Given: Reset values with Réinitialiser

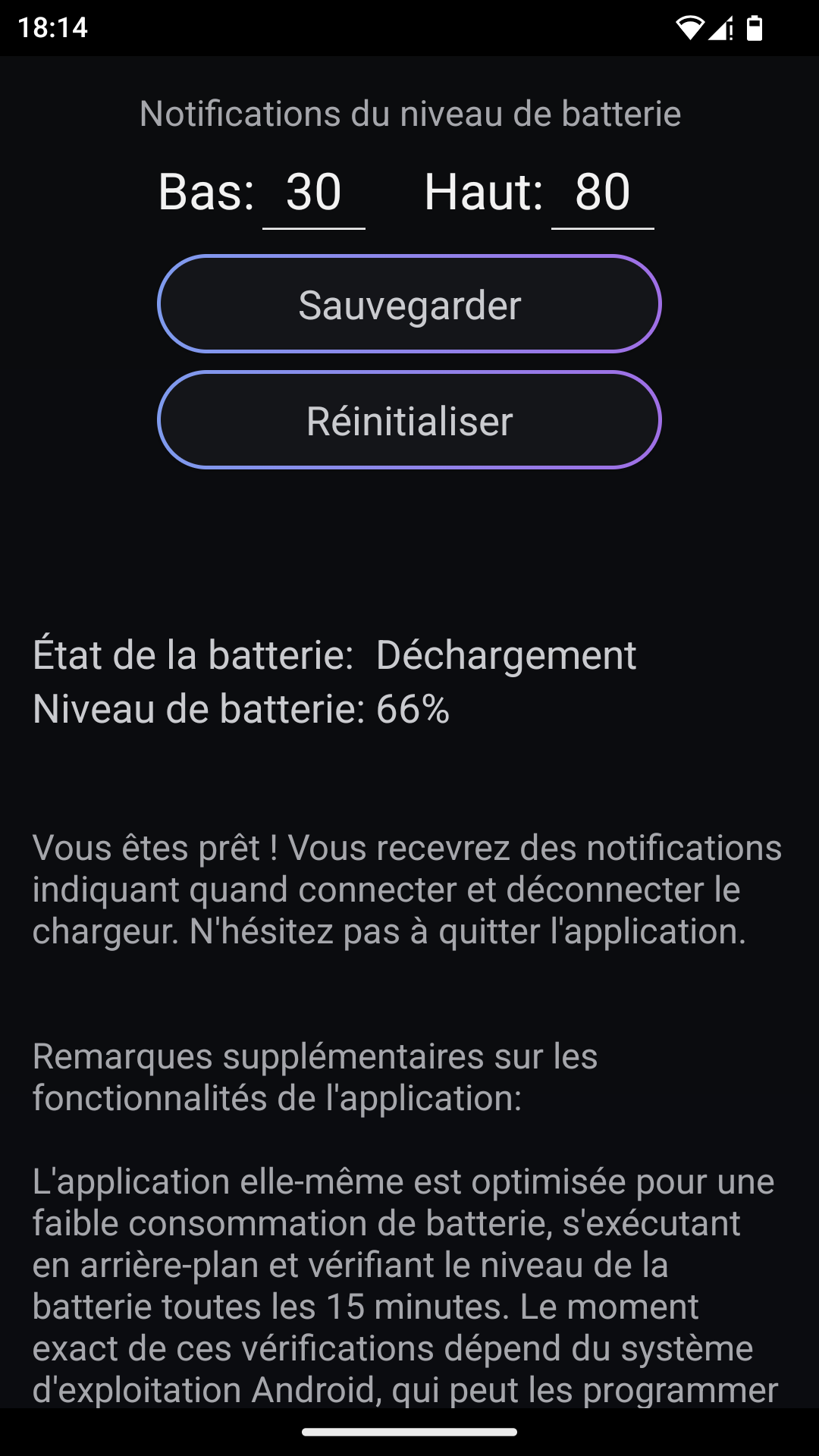Looking at the screenshot, I should pyautogui.click(x=409, y=420).
